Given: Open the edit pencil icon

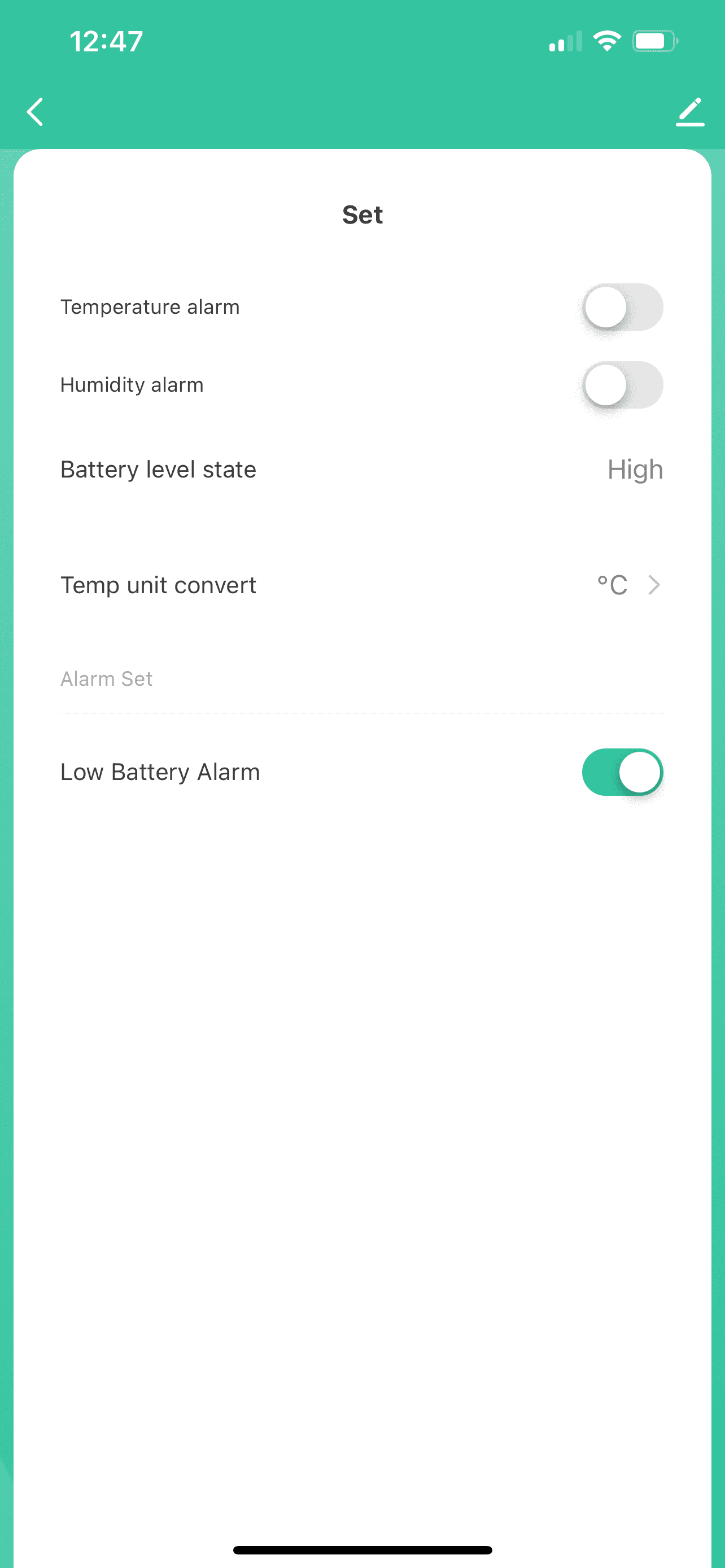Looking at the screenshot, I should coord(689,112).
